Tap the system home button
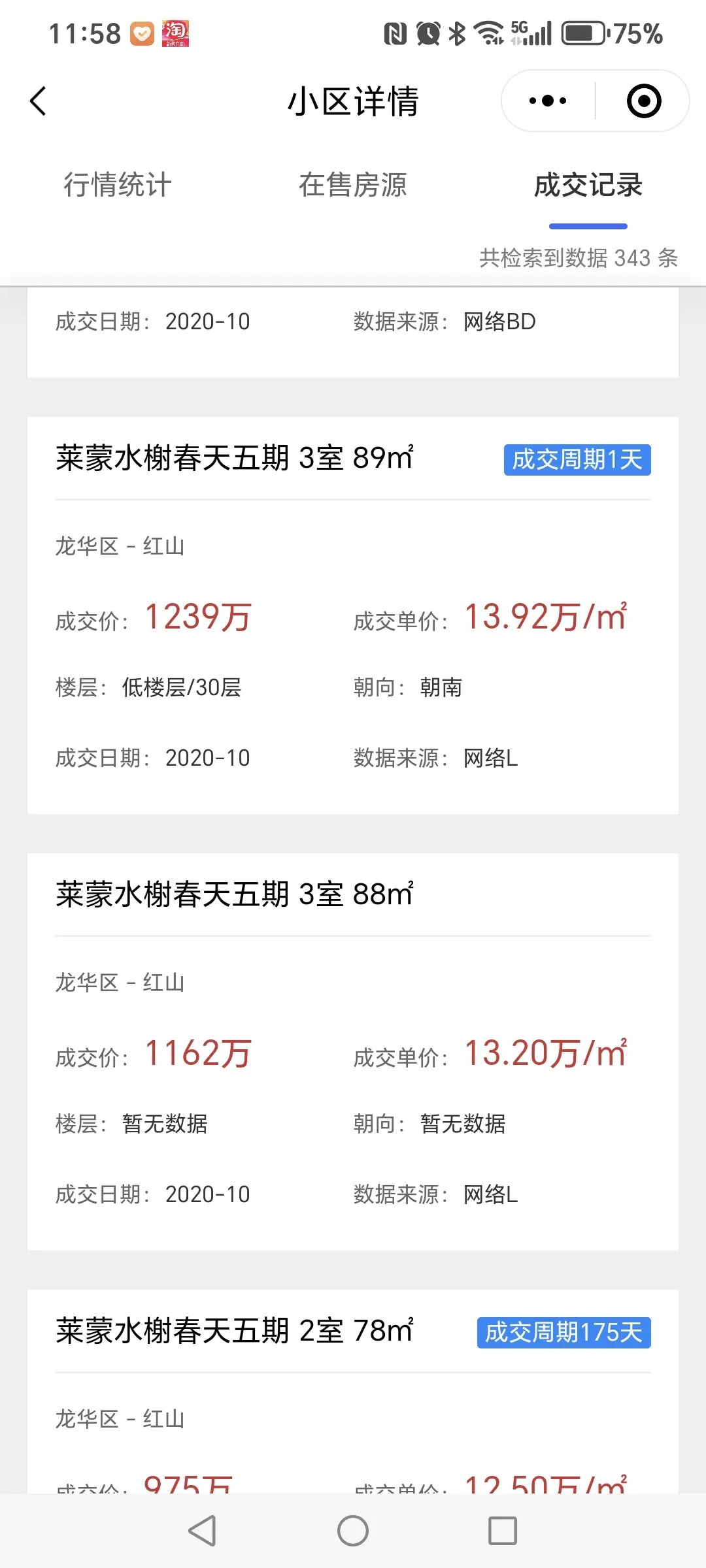This screenshot has width=706, height=1568. [353, 1531]
